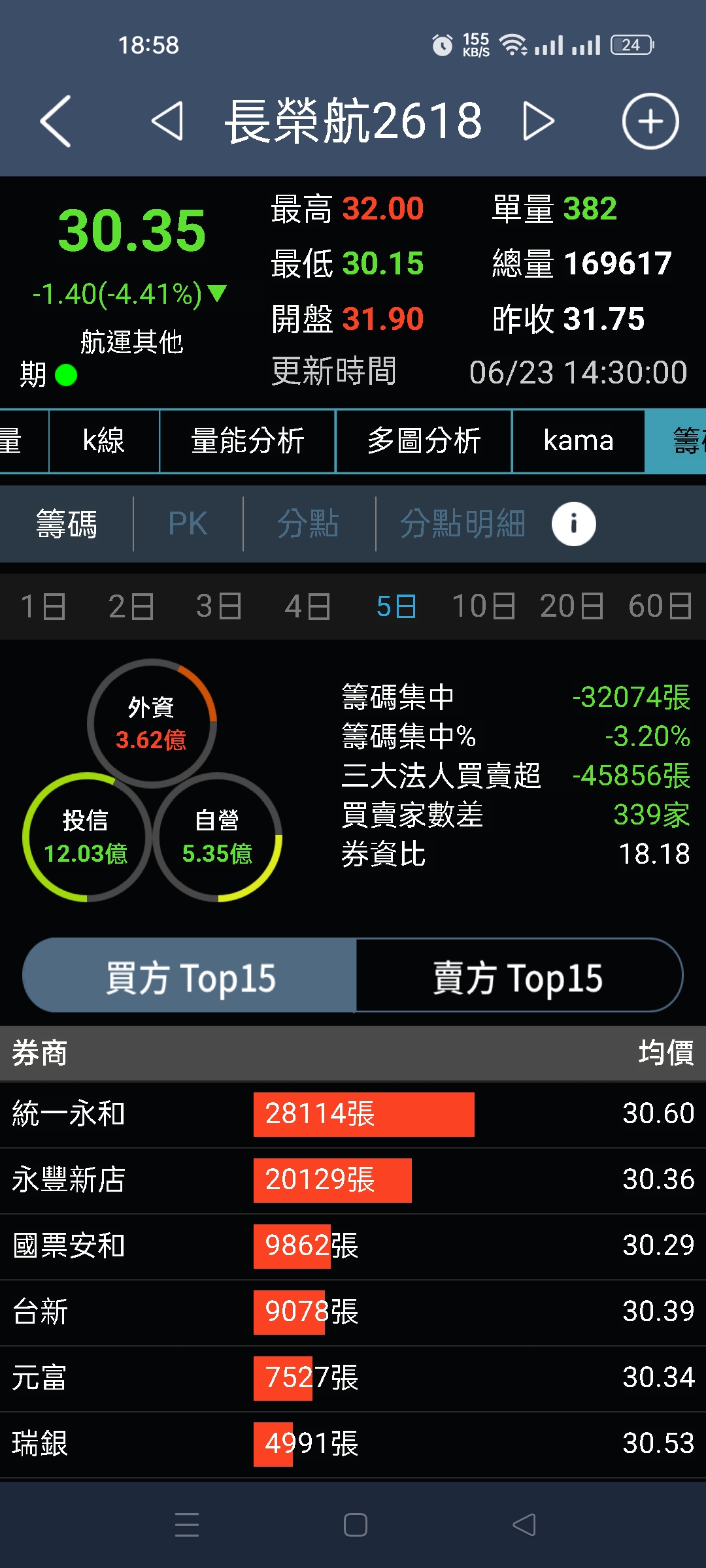
Task: Switch to the PK sub-tab
Action: 188,524
